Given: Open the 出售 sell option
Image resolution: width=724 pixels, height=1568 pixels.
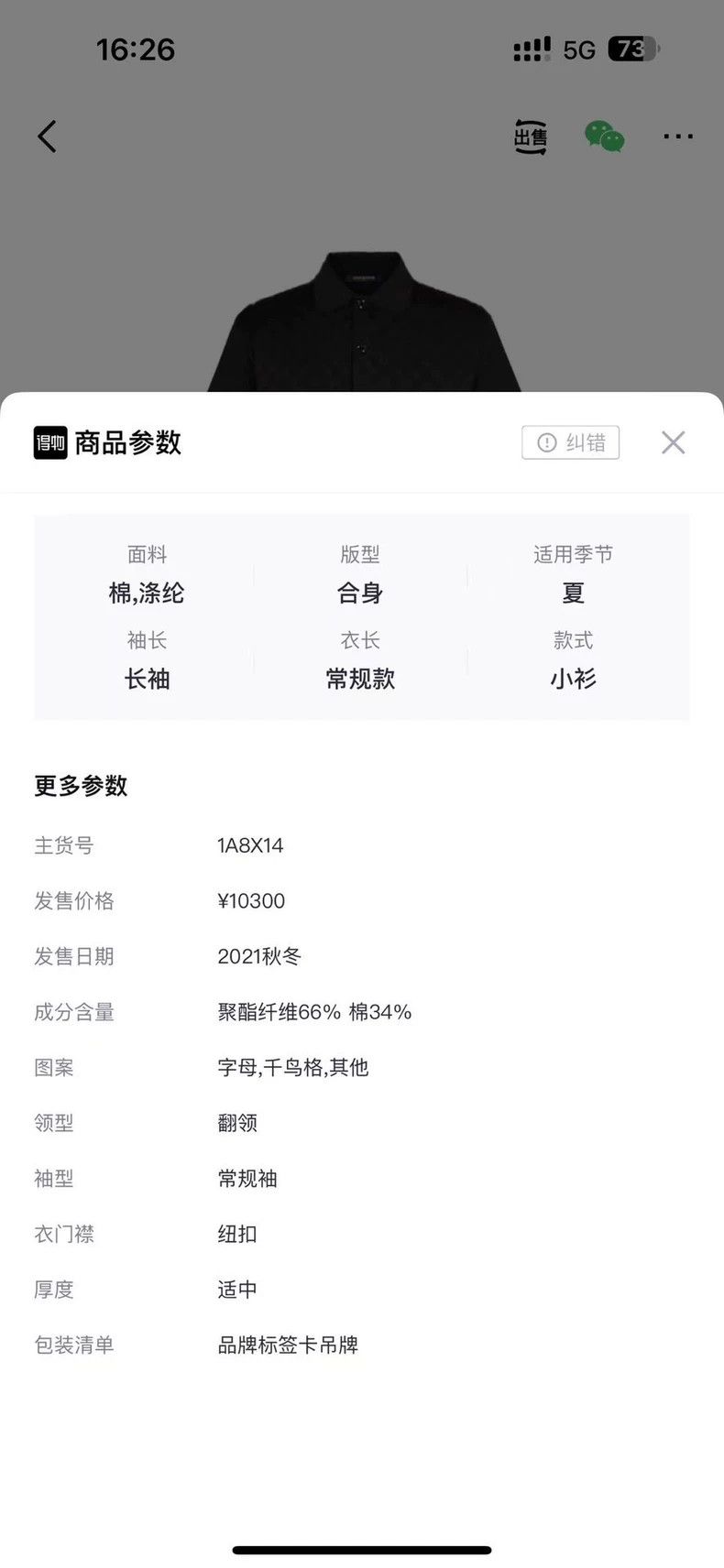Looking at the screenshot, I should point(530,136).
